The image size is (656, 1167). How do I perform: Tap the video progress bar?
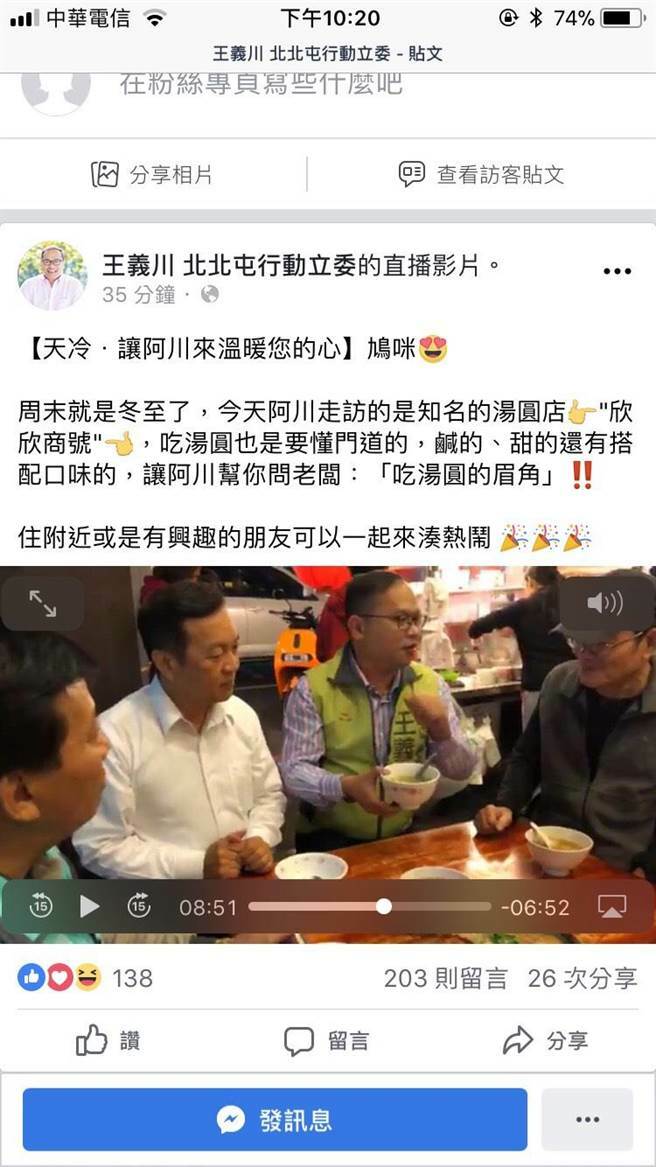click(x=369, y=907)
